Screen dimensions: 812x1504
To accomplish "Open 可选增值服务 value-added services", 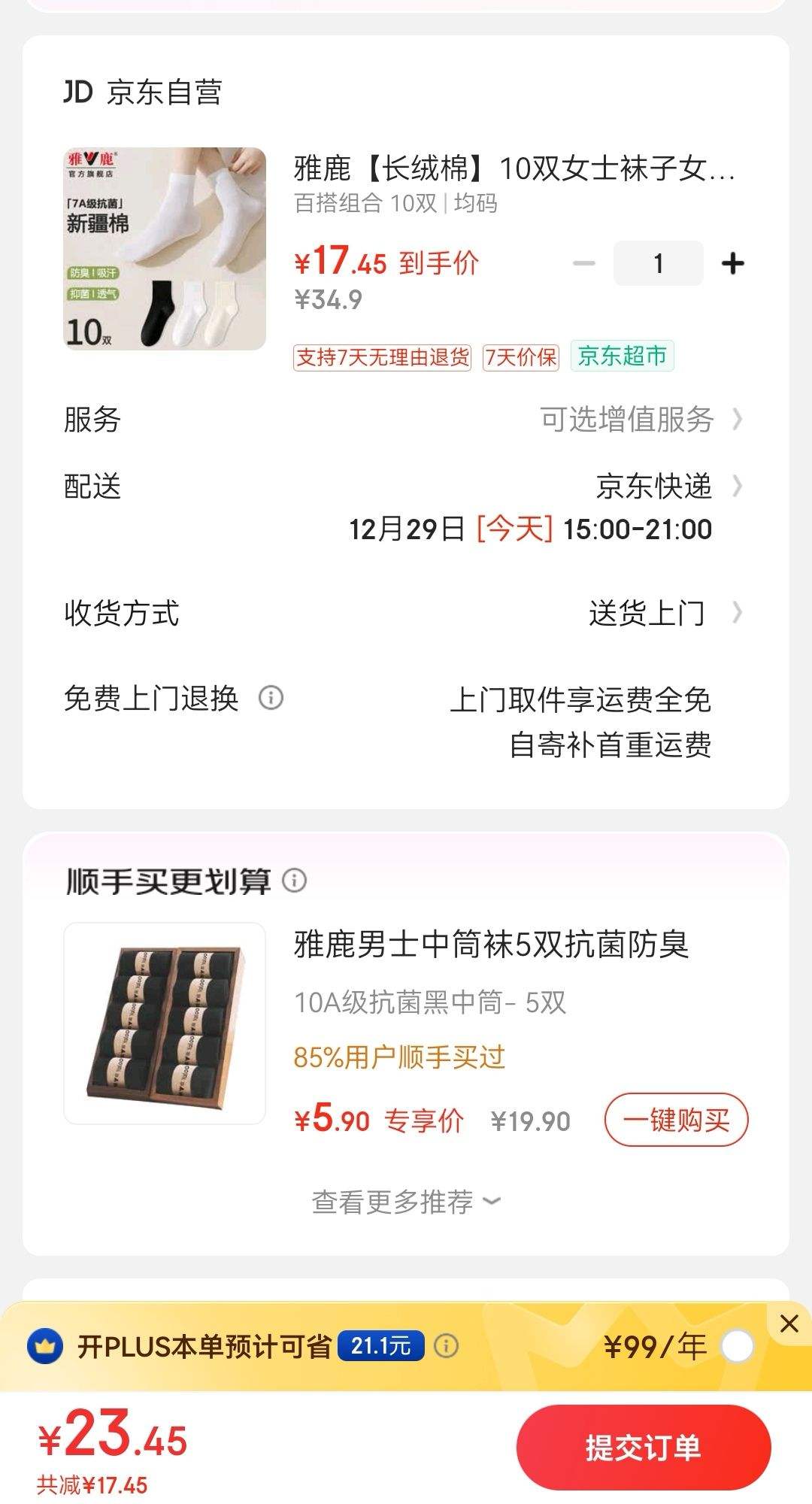I will click(629, 421).
